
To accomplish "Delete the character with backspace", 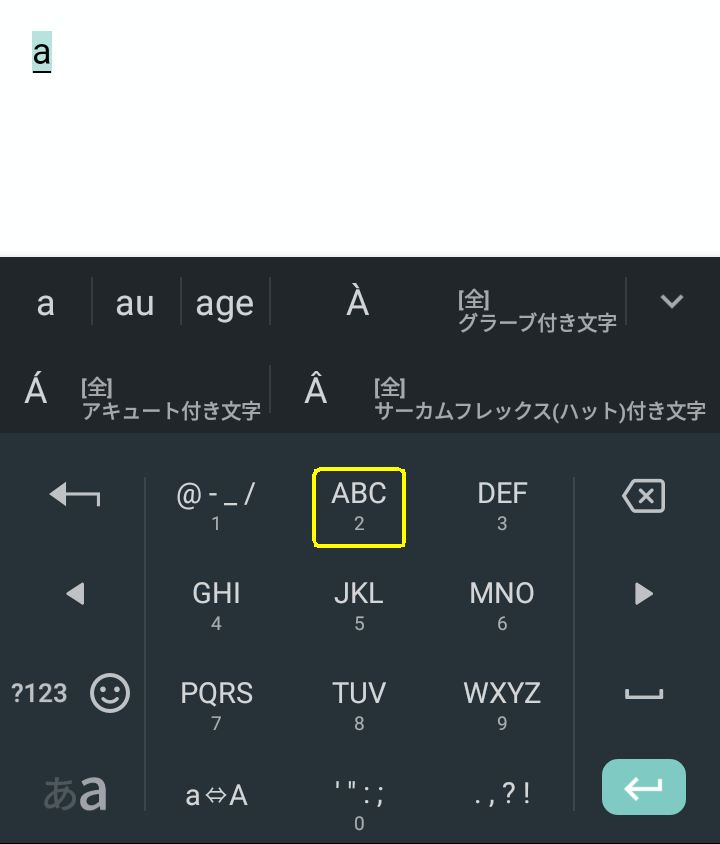I will tap(643, 496).
